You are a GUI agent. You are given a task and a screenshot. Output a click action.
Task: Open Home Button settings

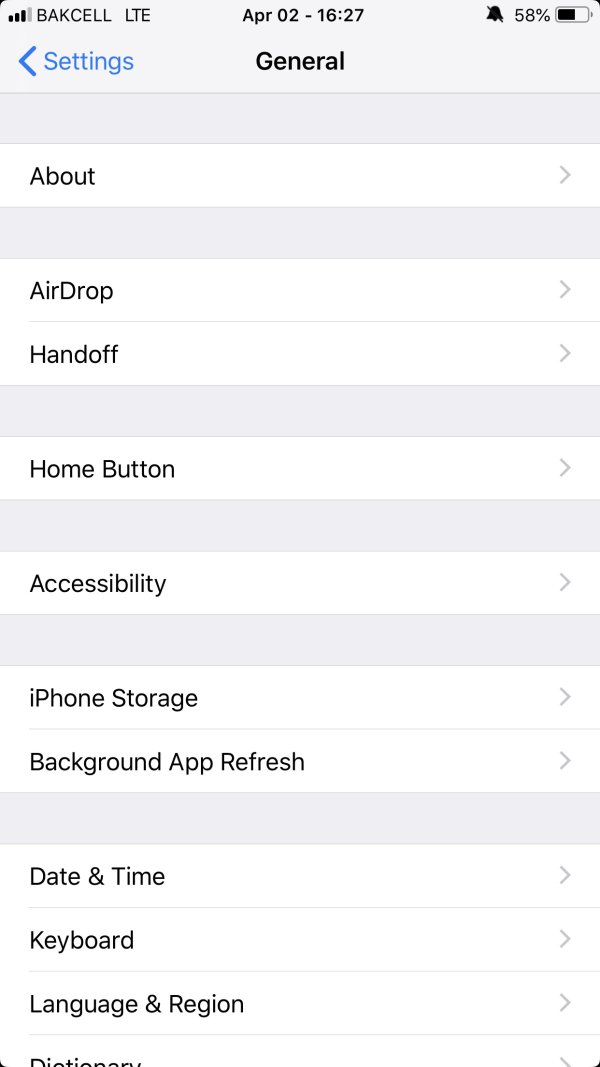[x=300, y=469]
